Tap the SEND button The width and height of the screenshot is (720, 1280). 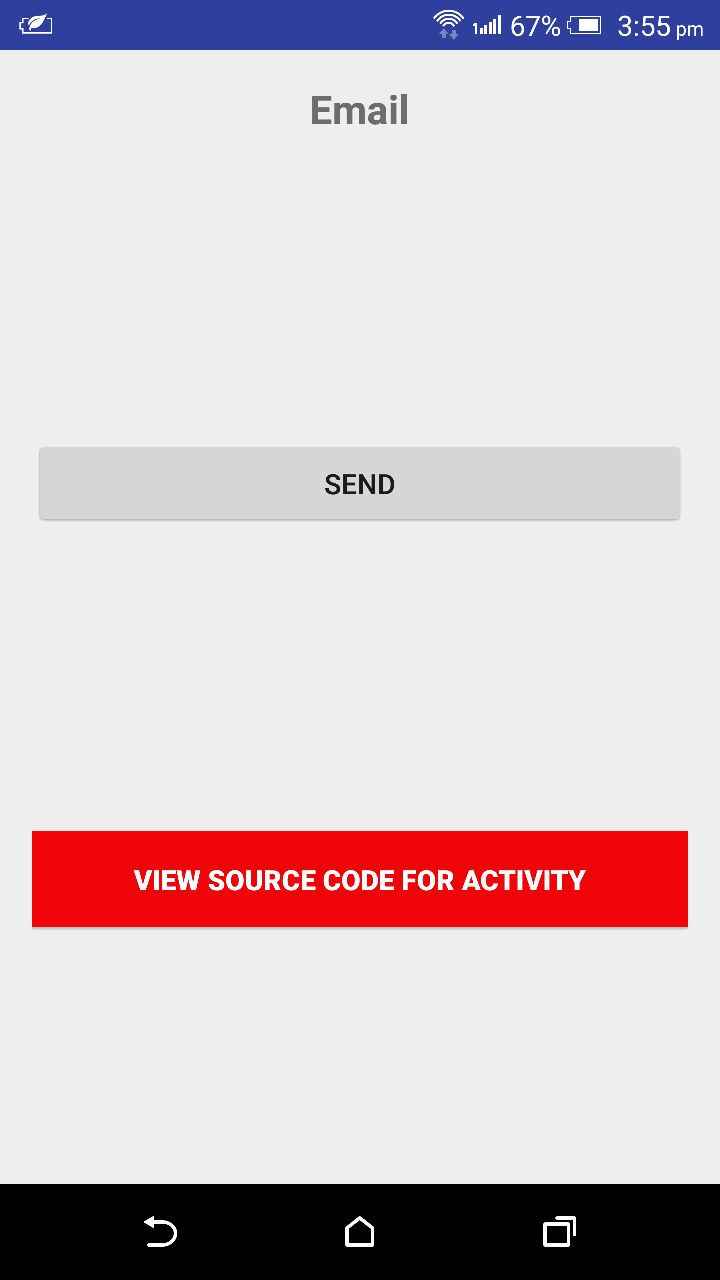point(360,484)
